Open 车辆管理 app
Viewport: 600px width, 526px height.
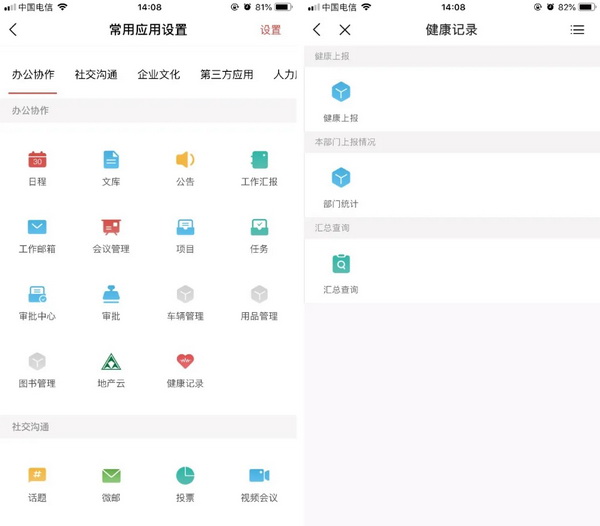click(x=185, y=301)
